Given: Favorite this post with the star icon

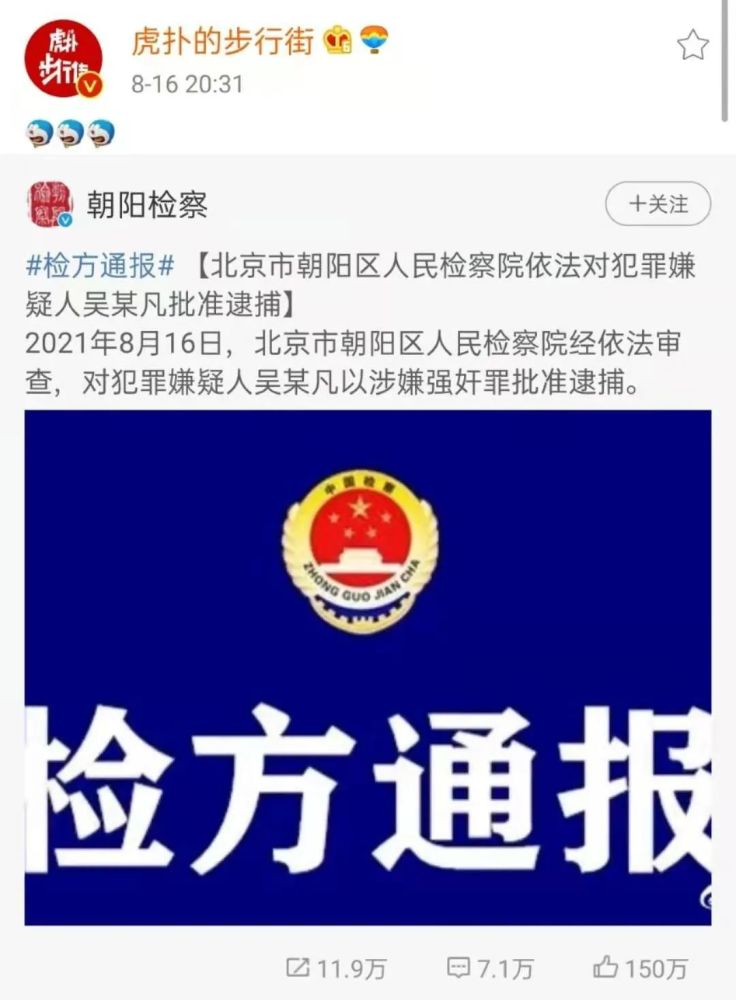Looking at the screenshot, I should pyautogui.click(x=692, y=44).
